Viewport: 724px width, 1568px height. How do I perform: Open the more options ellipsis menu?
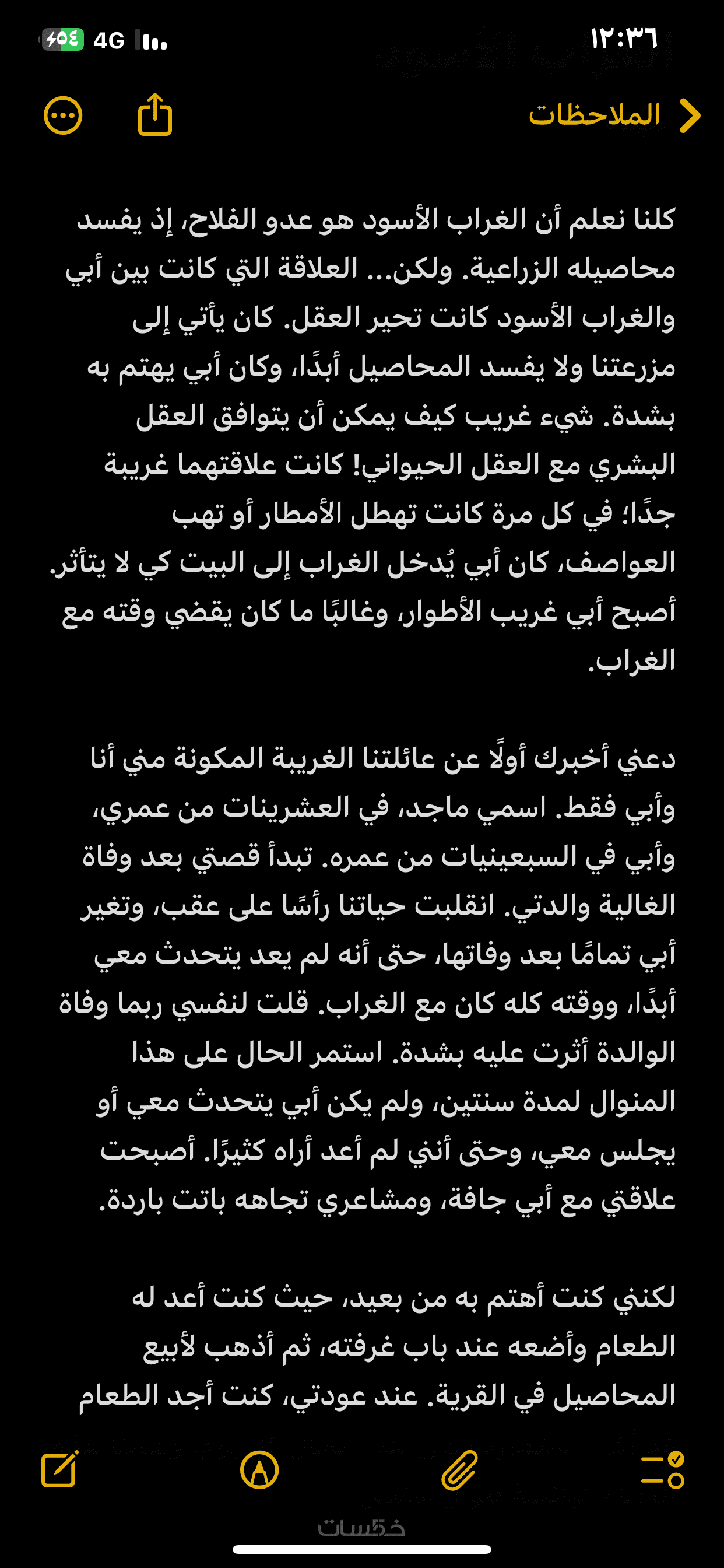pos(63,115)
